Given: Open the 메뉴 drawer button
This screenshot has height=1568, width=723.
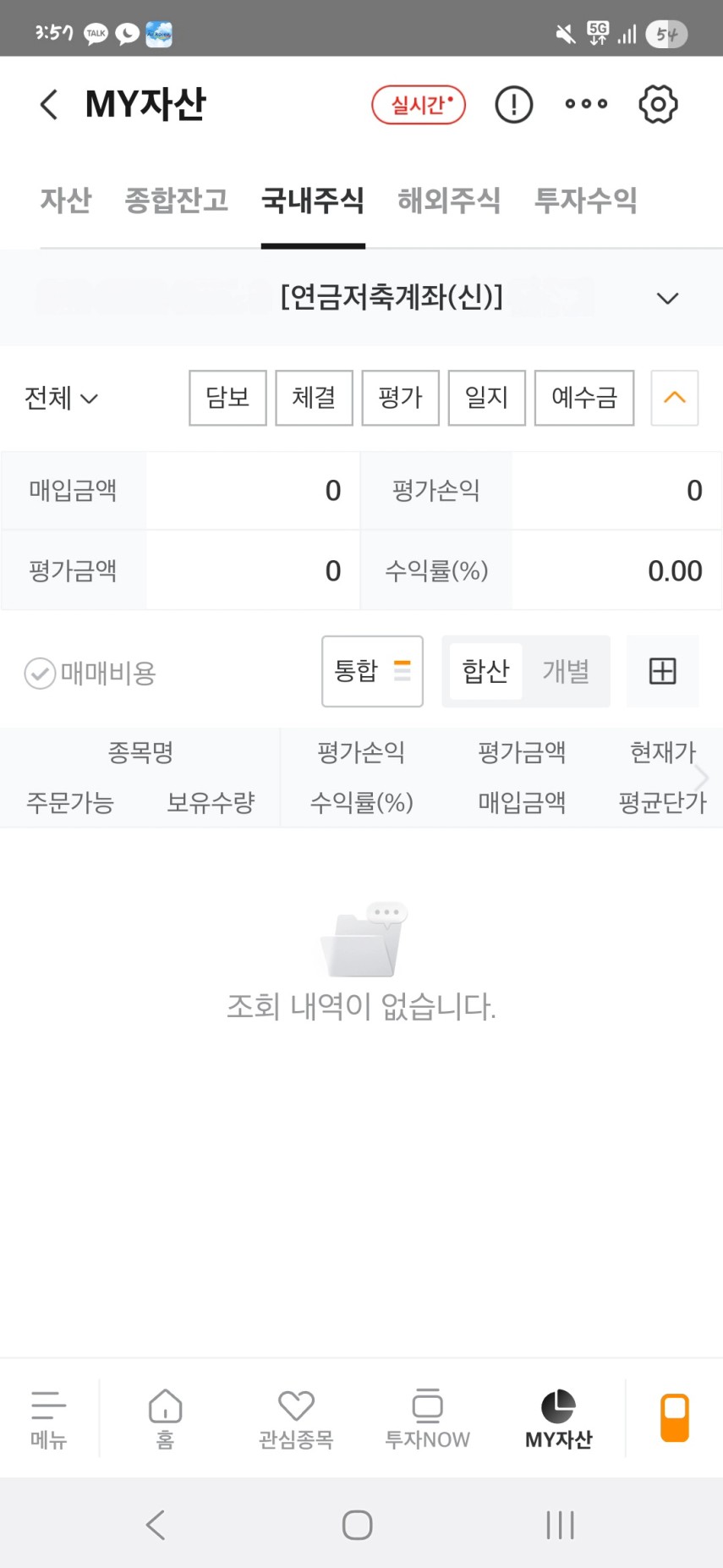Looking at the screenshot, I should [48, 1419].
